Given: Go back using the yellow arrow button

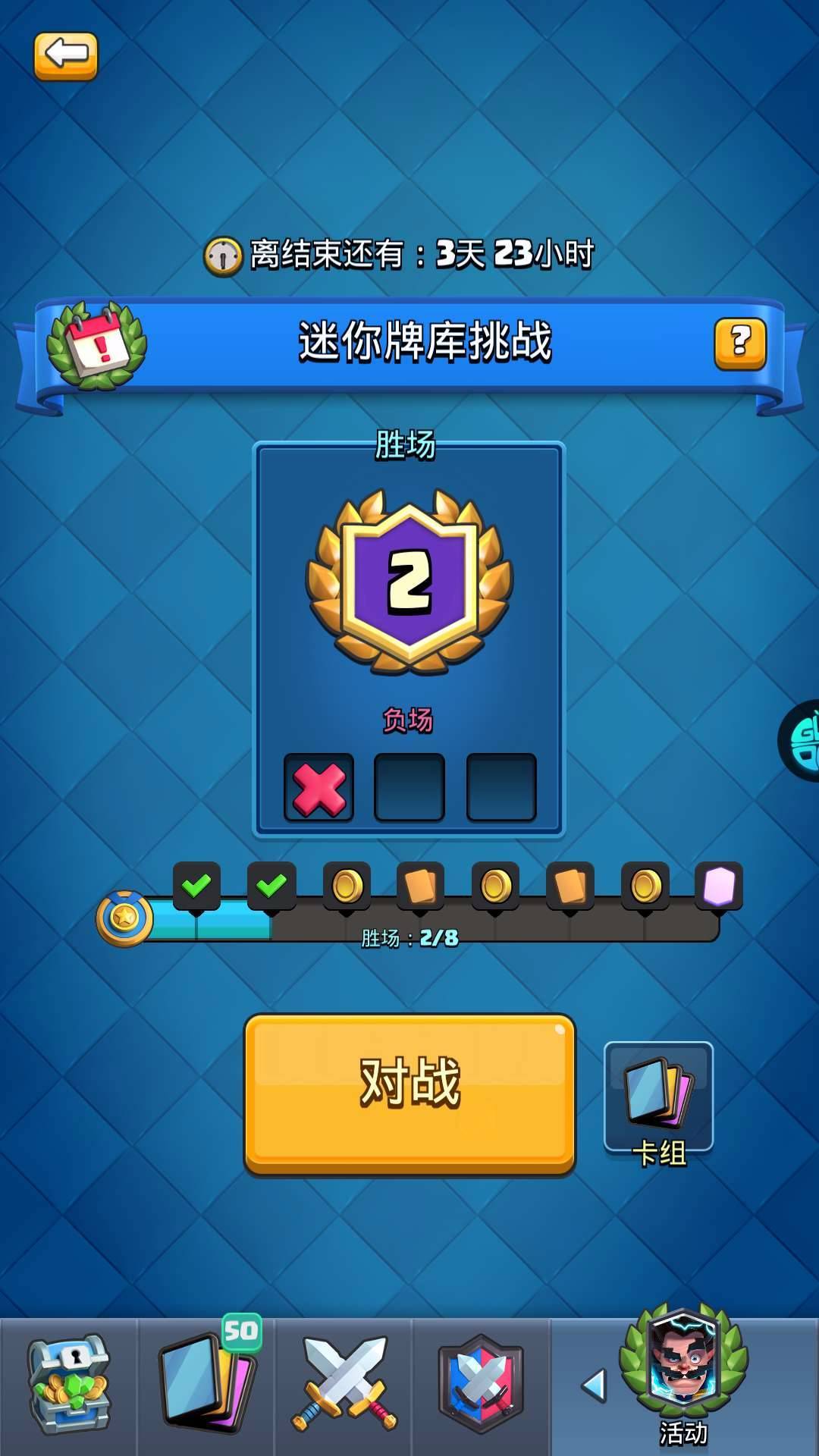Looking at the screenshot, I should pyautogui.click(x=66, y=56).
